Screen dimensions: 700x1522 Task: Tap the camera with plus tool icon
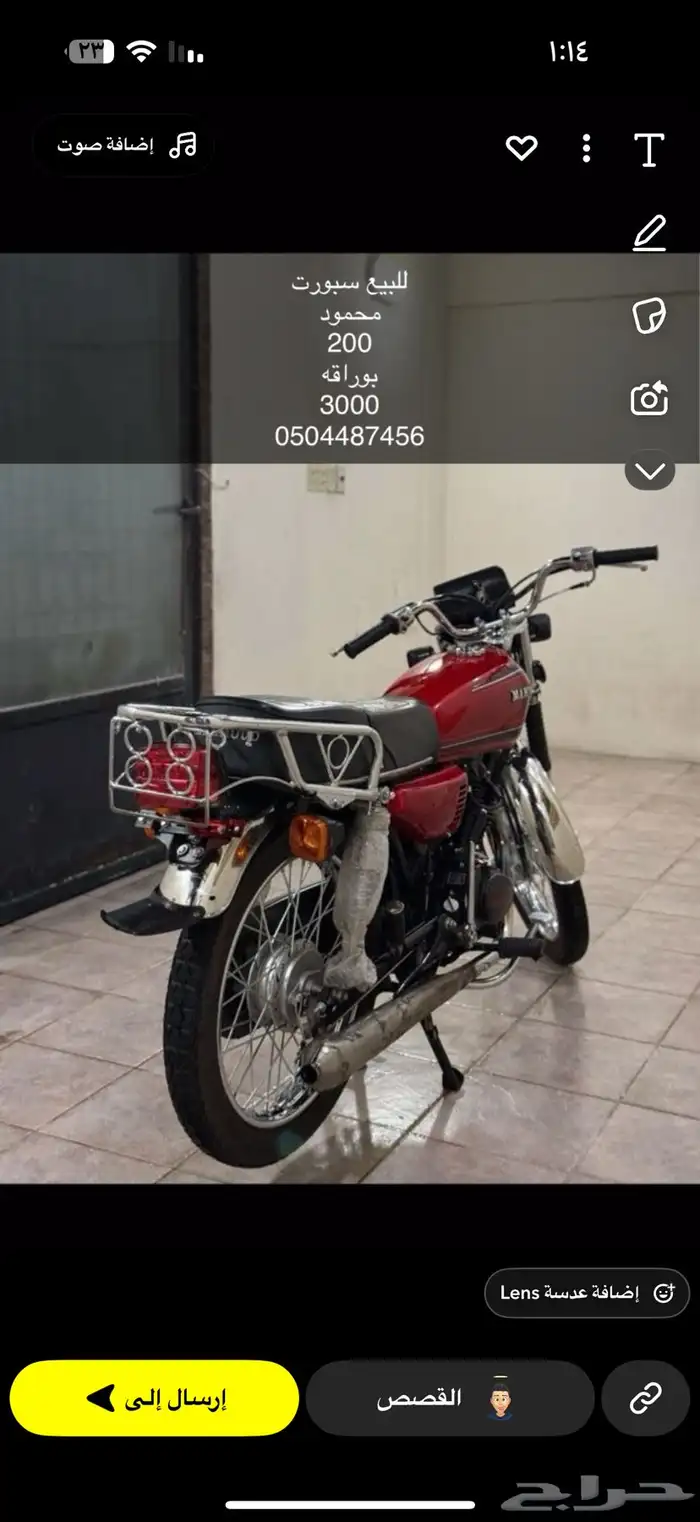649,399
